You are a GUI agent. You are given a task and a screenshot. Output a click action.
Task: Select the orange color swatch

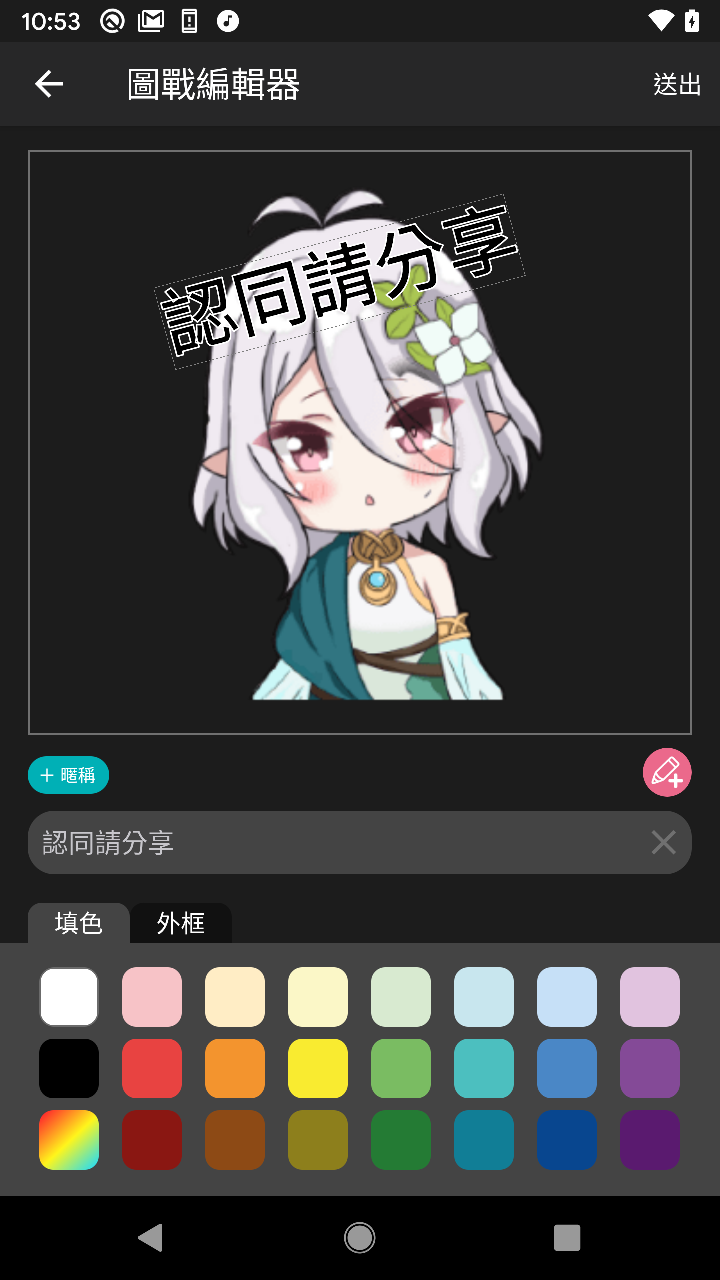[x=235, y=1068]
